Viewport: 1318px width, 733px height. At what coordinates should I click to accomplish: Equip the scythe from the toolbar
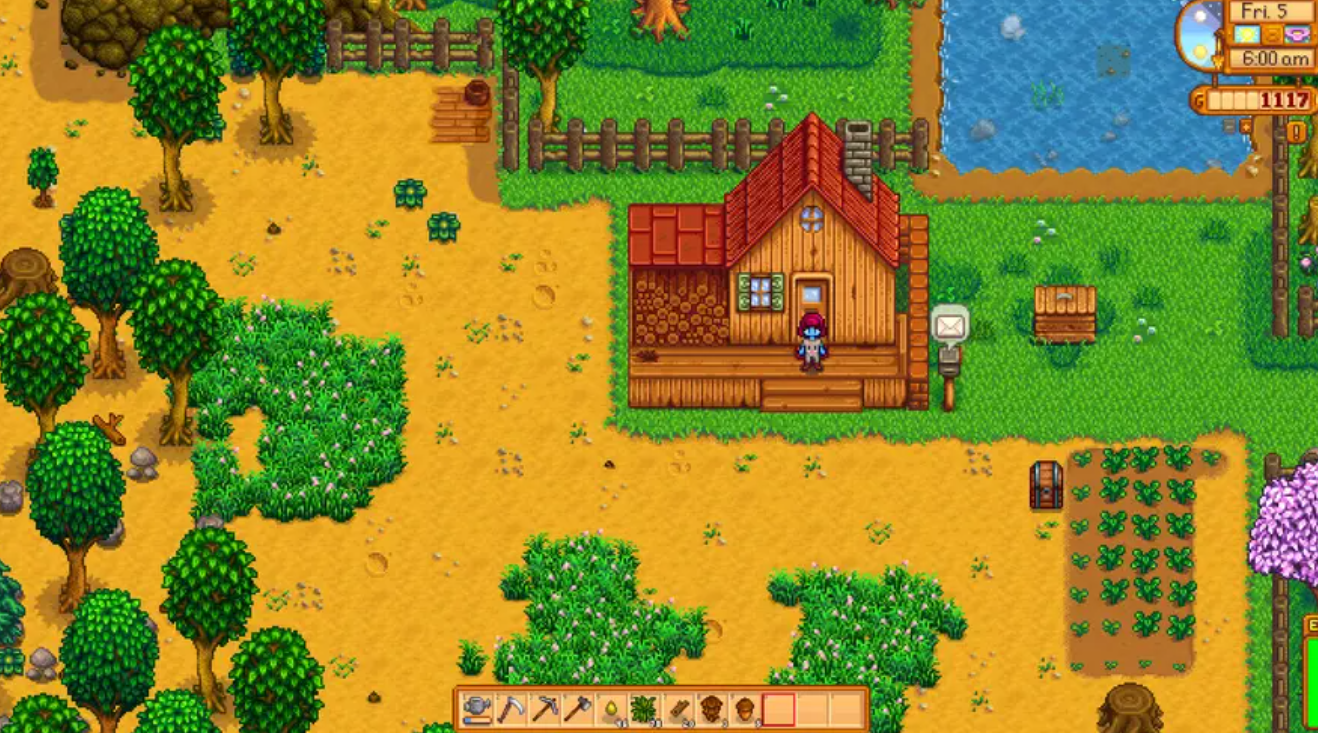510,709
